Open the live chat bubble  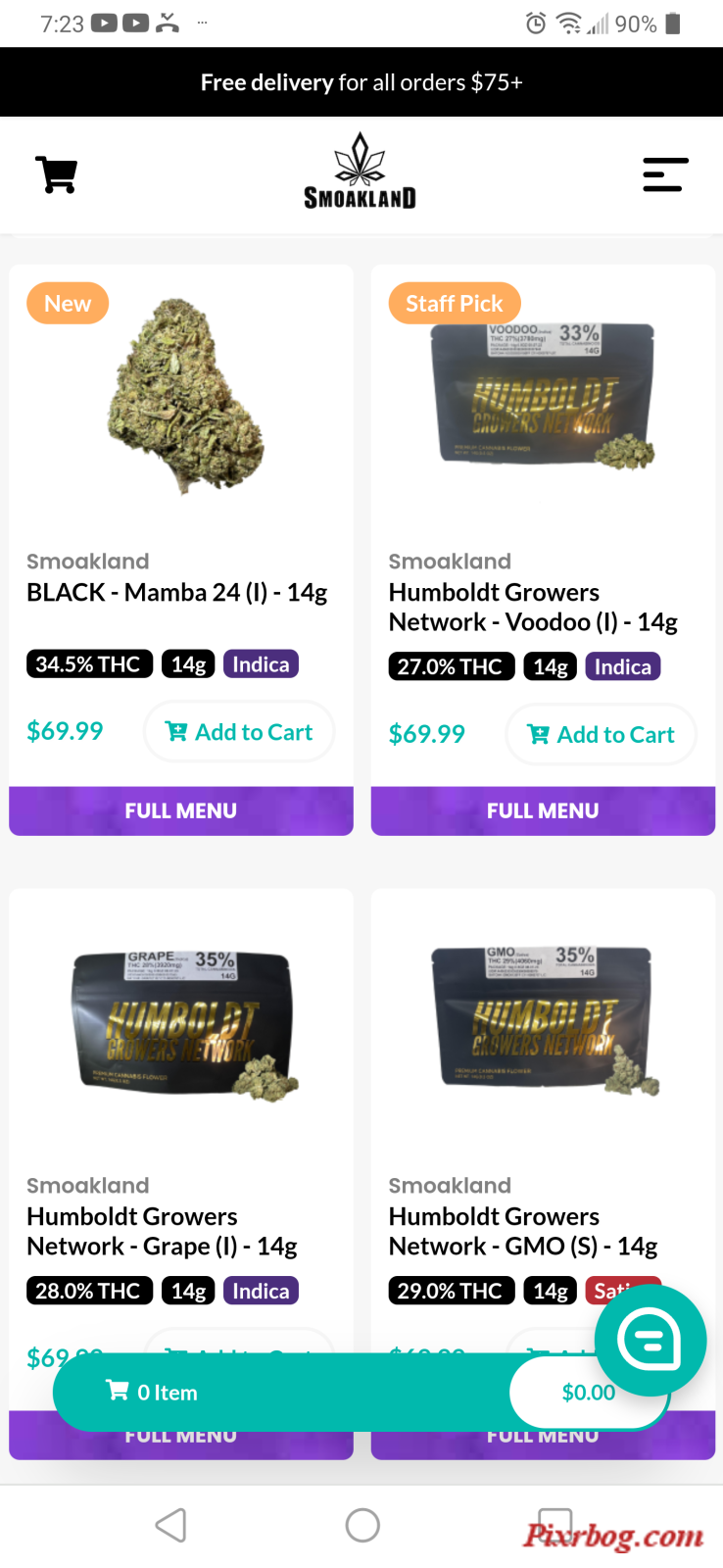(650, 1340)
